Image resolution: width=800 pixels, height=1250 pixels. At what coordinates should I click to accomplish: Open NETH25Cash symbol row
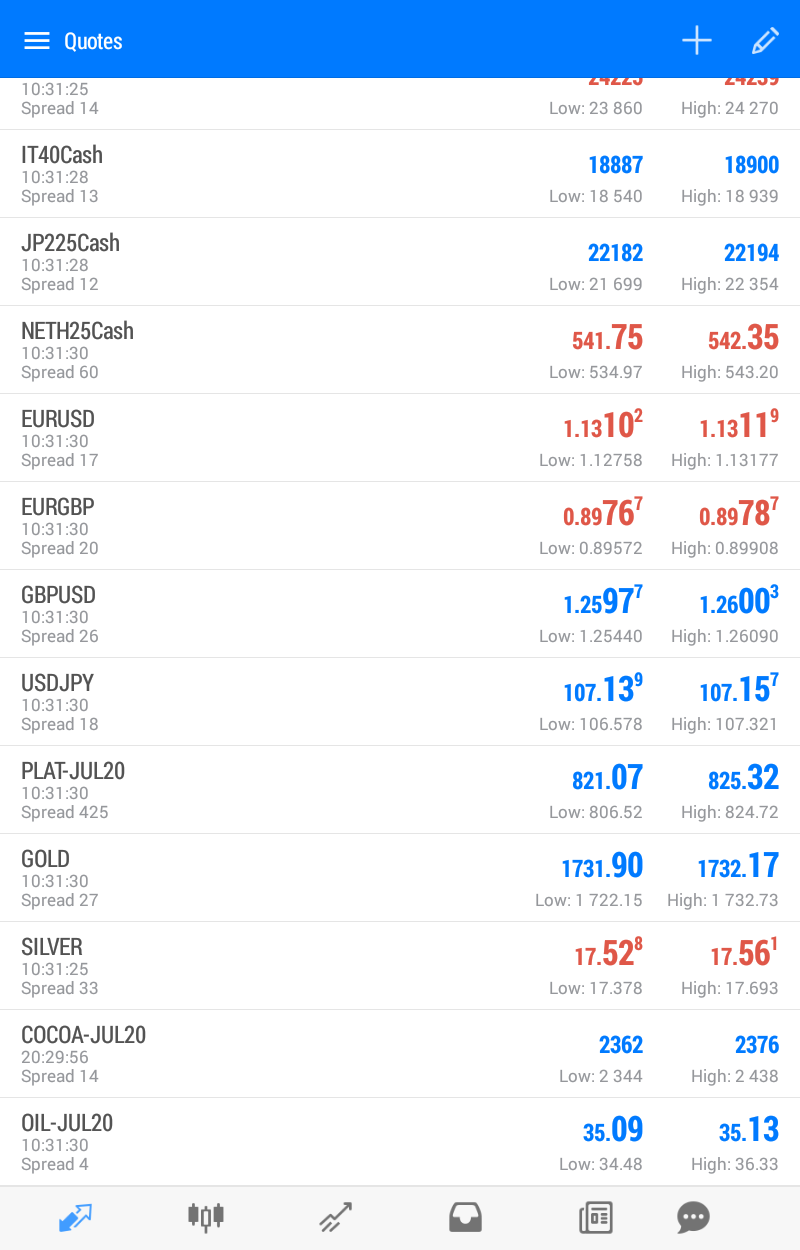77,331
